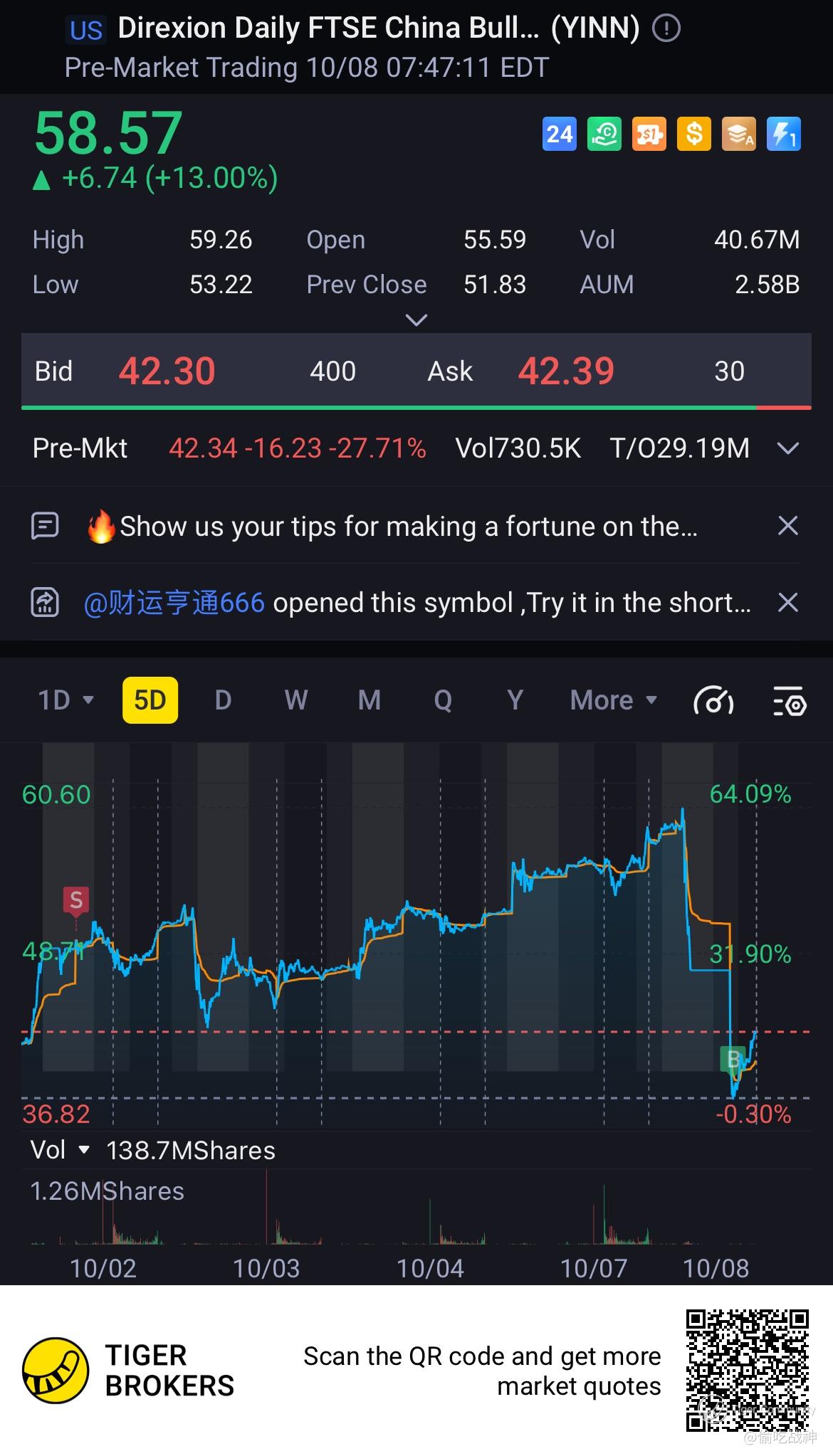
Task: Switch to the M monthly chart
Action: (369, 700)
